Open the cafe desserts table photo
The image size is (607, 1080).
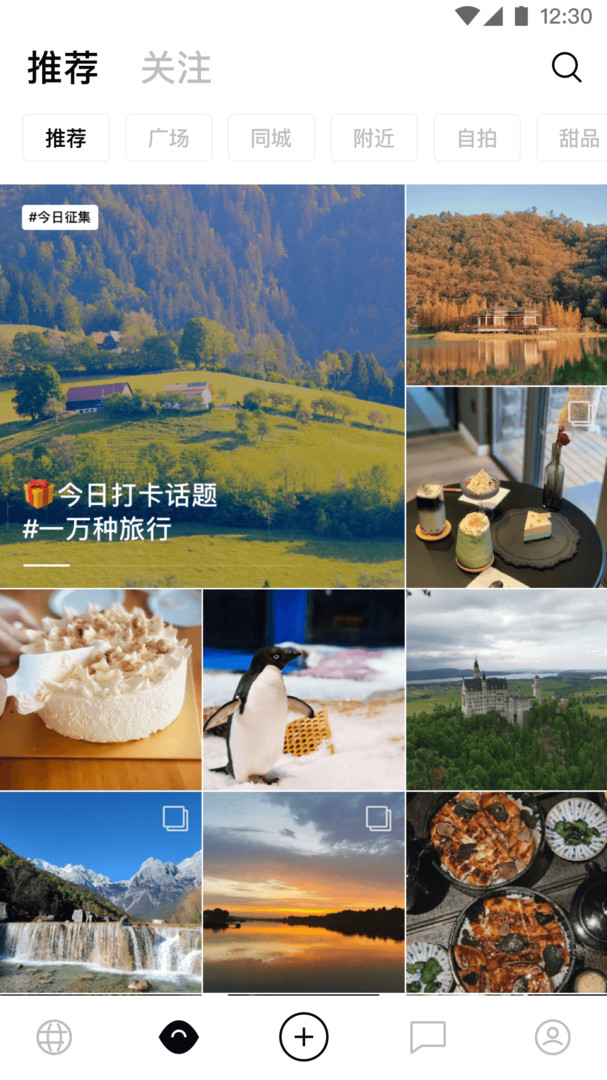[x=506, y=487]
